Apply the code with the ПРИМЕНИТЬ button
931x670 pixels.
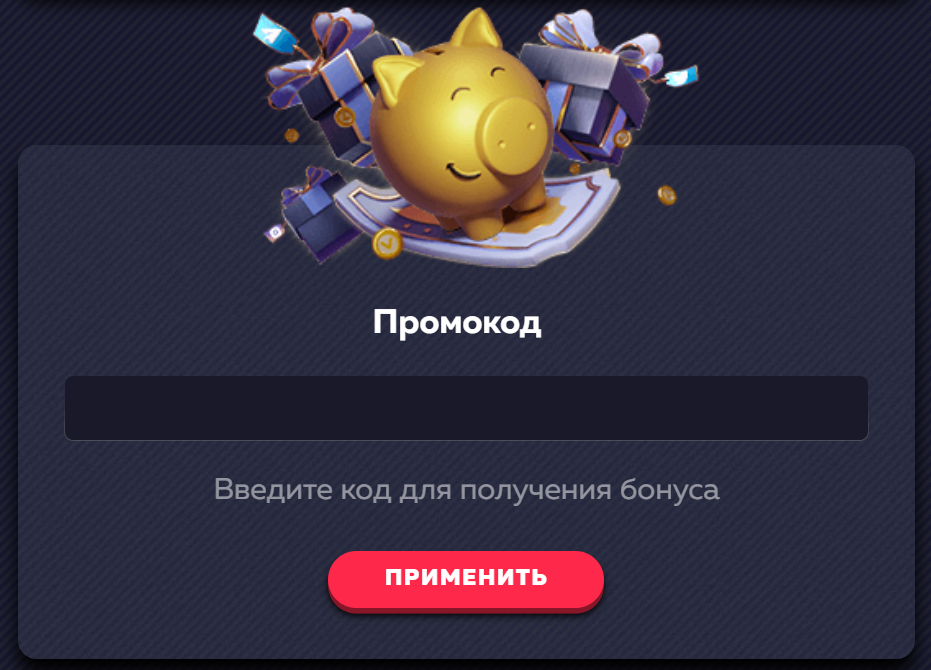[466, 578]
